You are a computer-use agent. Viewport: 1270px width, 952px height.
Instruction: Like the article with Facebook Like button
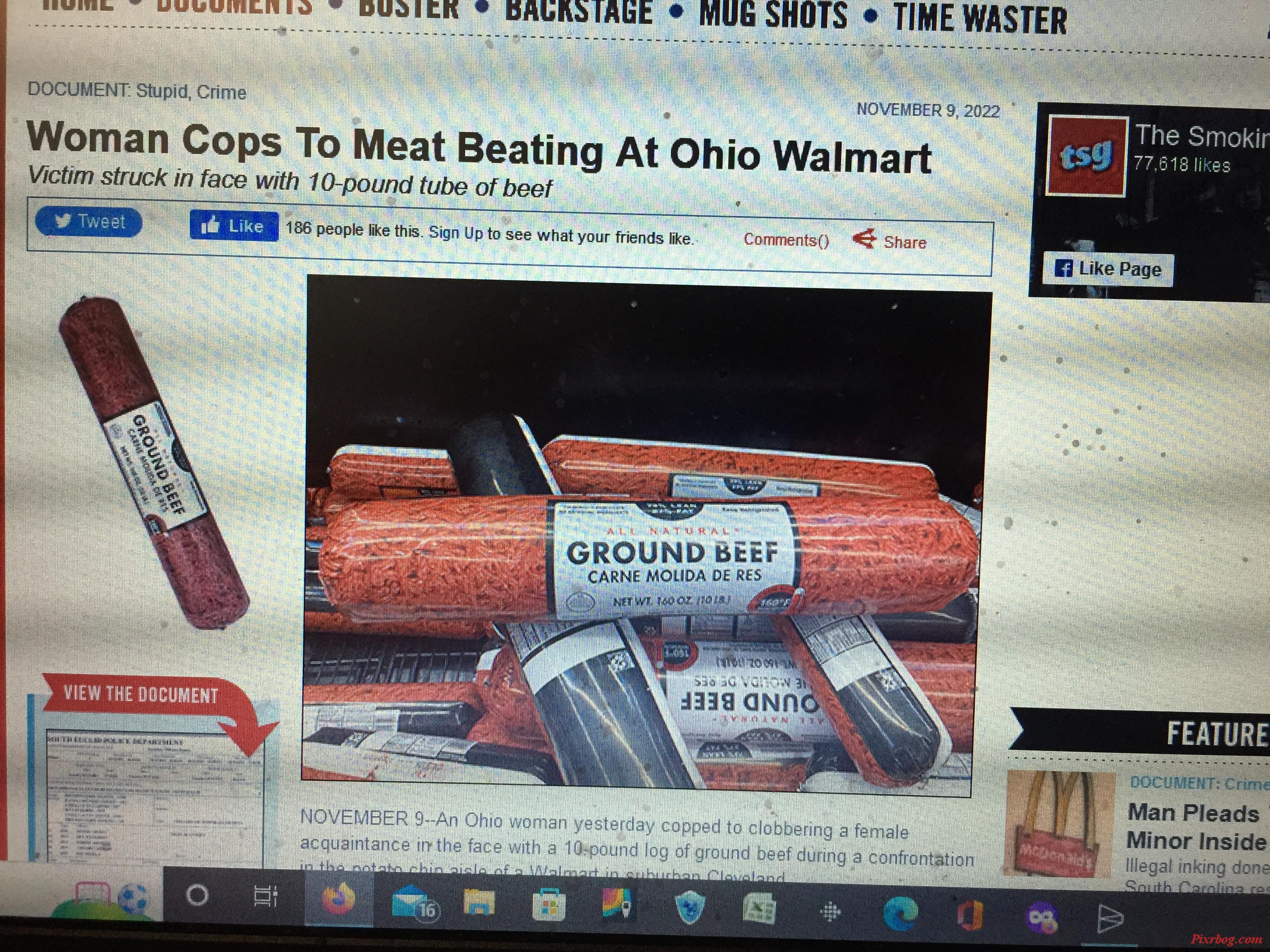pyautogui.click(x=234, y=226)
